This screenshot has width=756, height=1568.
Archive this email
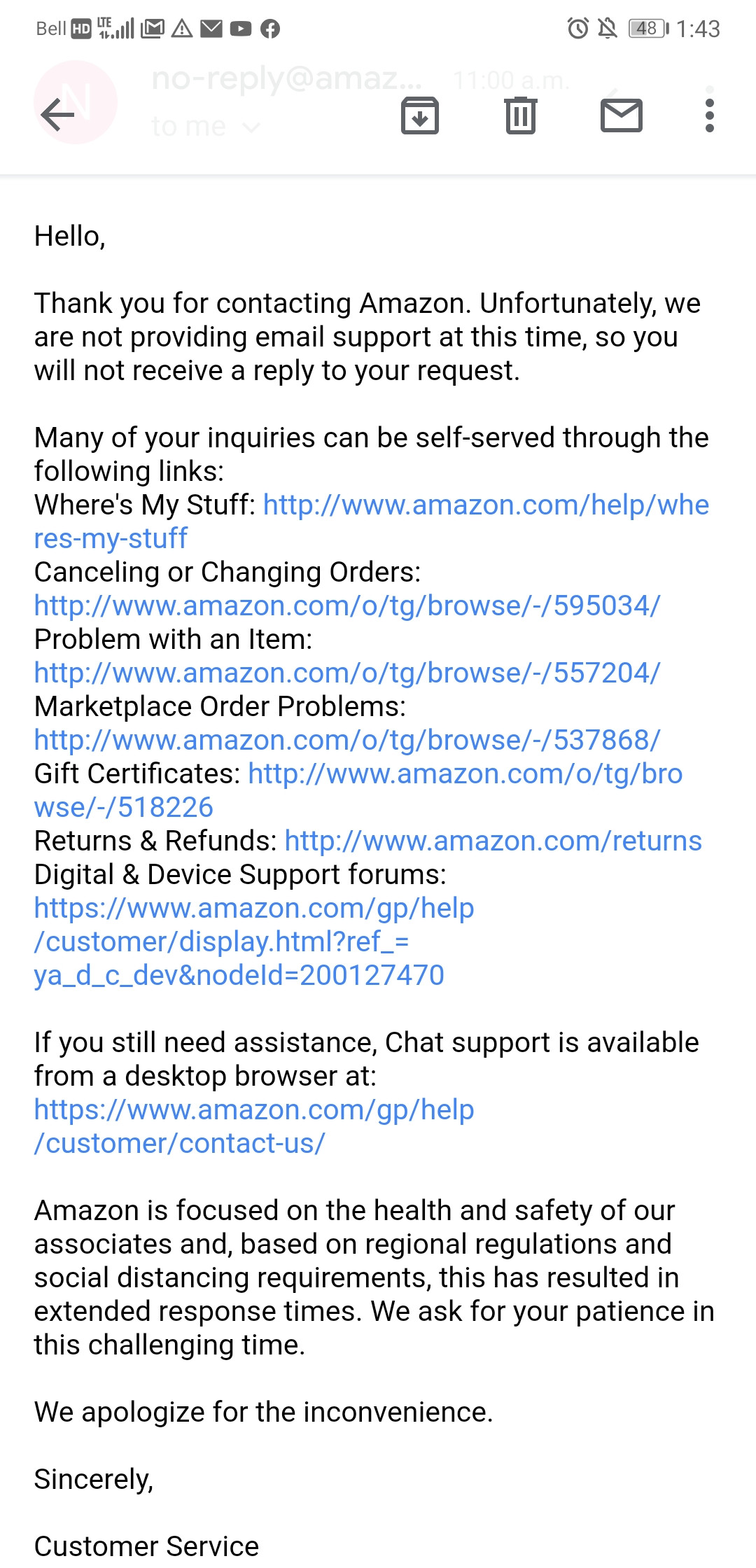[419, 115]
